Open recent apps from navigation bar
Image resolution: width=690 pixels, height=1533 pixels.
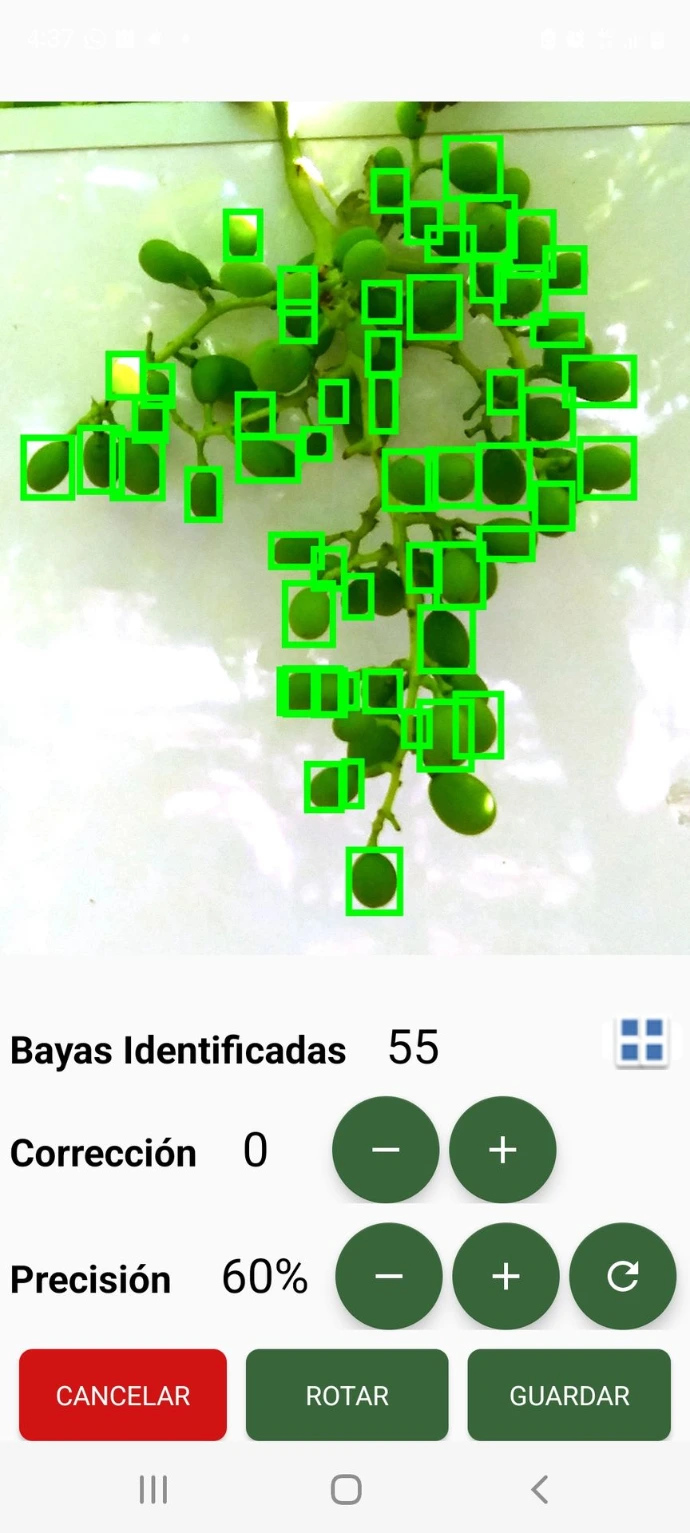pyautogui.click(x=153, y=1490)
